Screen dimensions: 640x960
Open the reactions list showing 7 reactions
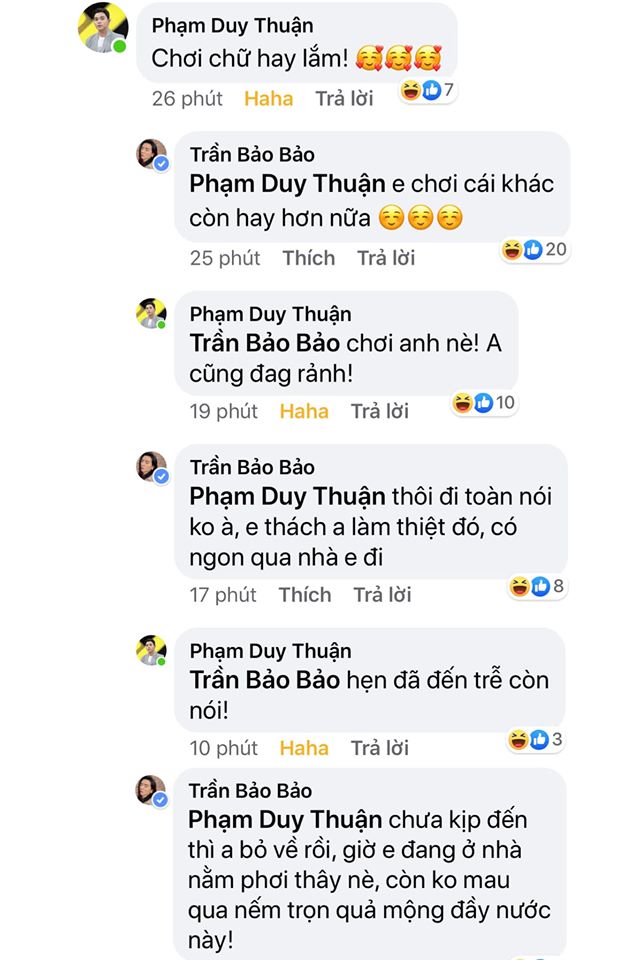point(428,91)
